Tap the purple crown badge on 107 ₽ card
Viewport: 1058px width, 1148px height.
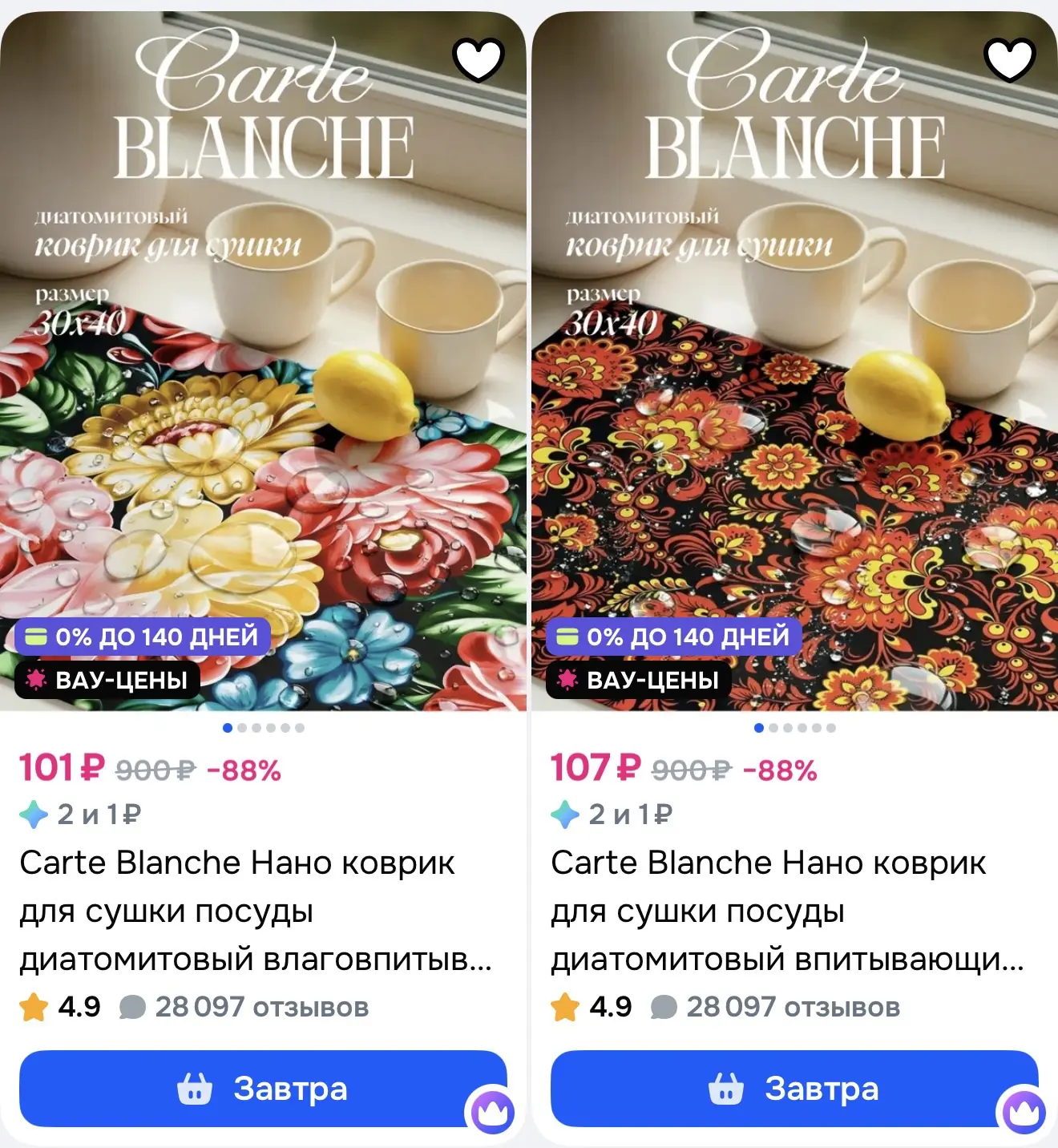(1024, 1111)
